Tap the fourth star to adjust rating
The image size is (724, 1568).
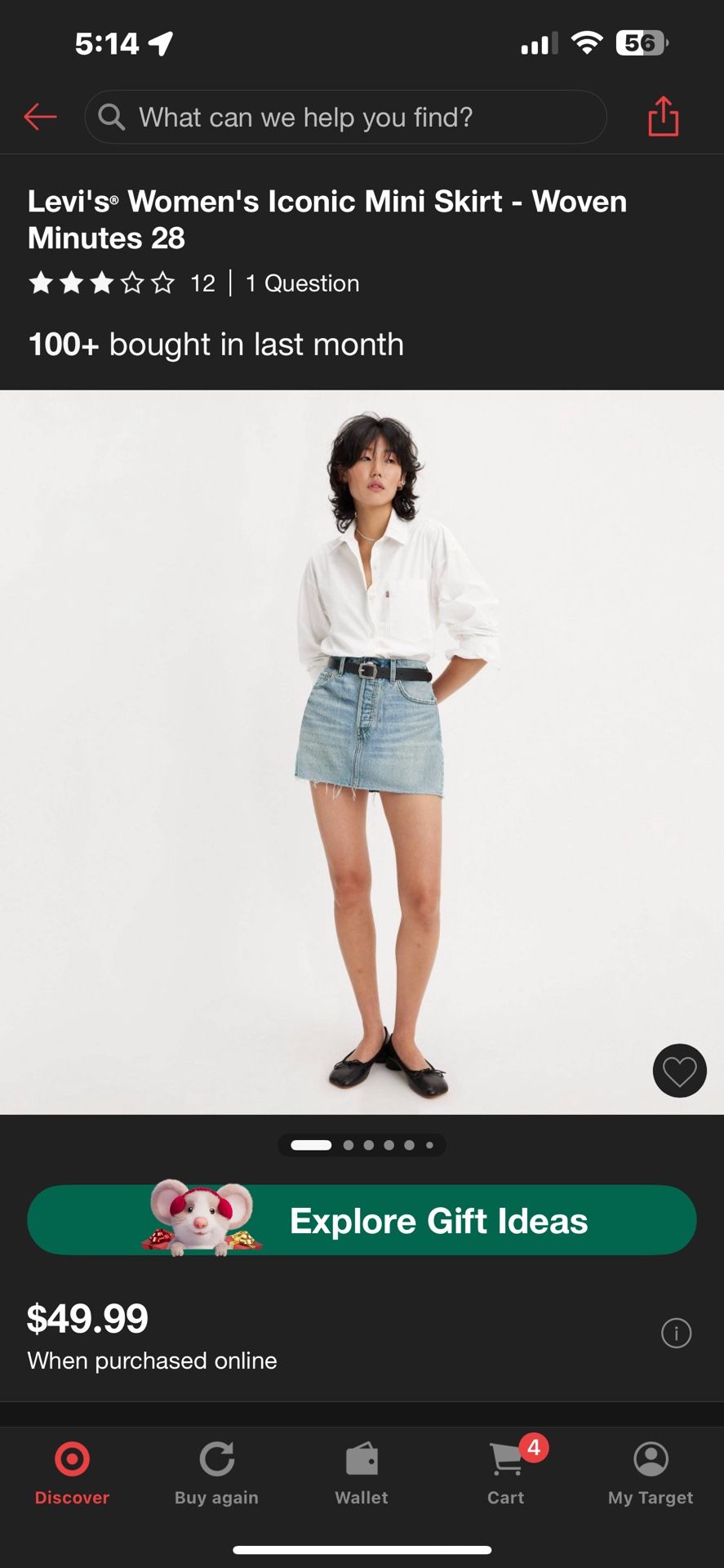point(133,283)
